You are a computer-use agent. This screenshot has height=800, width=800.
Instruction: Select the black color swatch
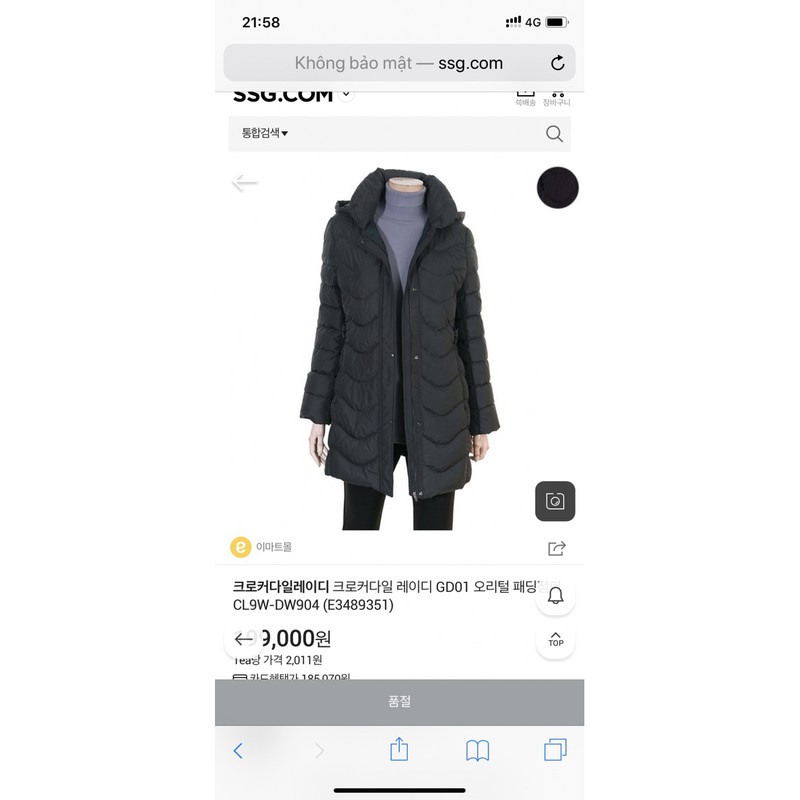pos(558,187)
